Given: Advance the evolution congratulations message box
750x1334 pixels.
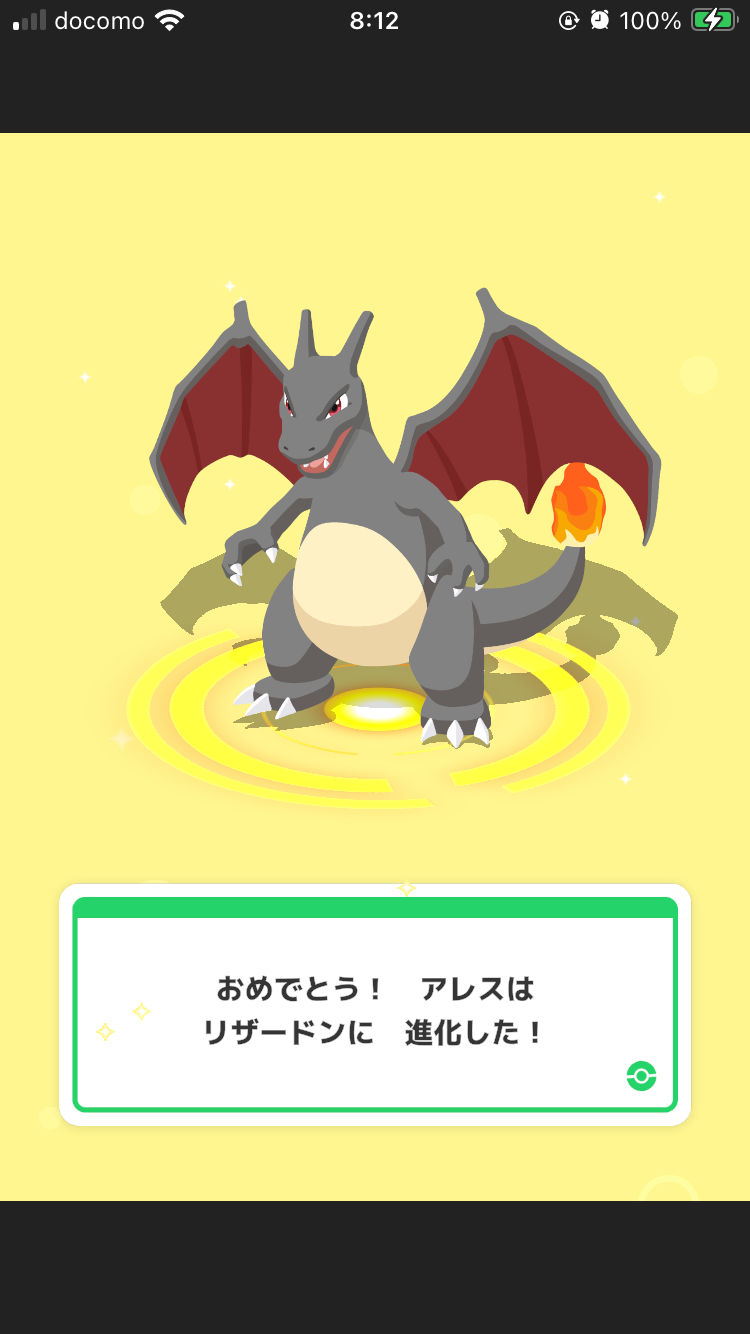Looking at the screenshot, I should point(375,1005).
